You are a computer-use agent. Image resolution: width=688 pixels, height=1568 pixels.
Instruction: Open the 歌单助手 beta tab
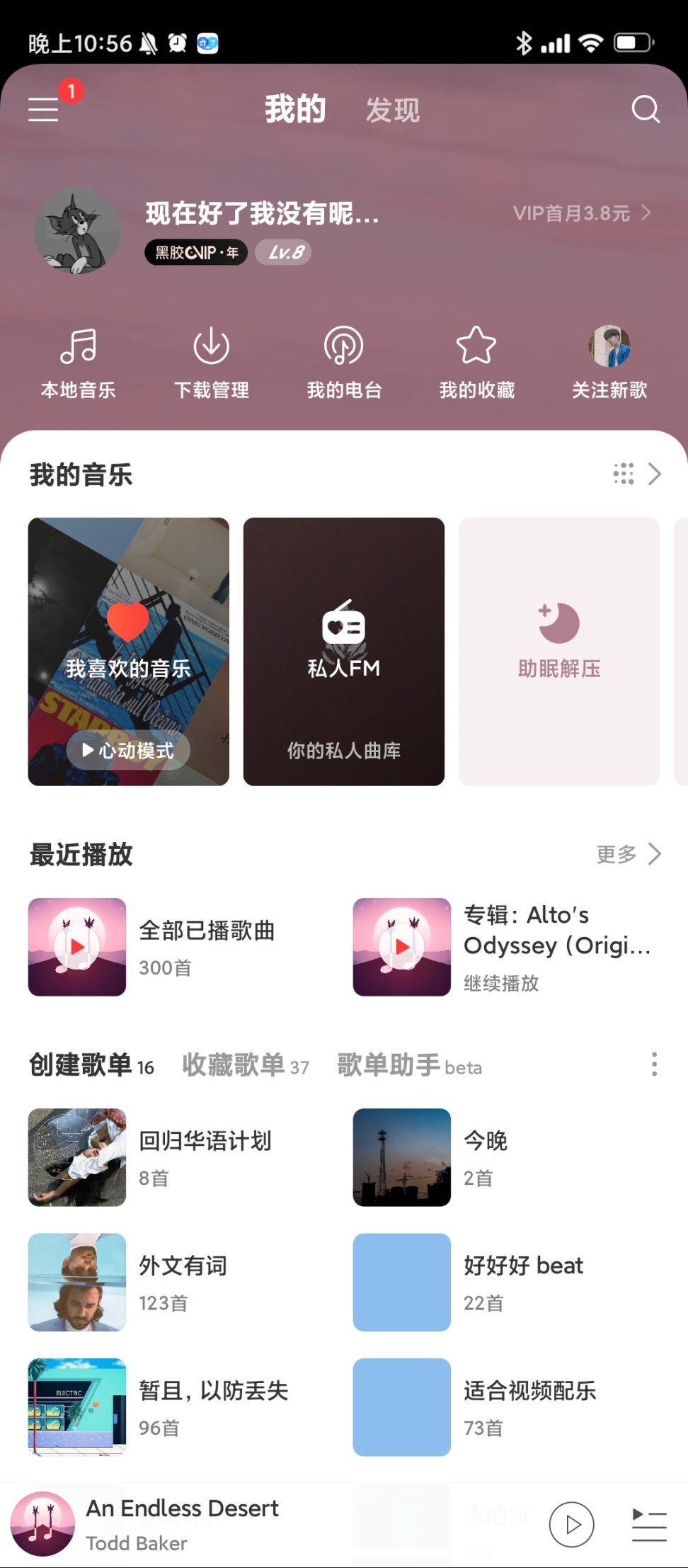click(409, 1065)
